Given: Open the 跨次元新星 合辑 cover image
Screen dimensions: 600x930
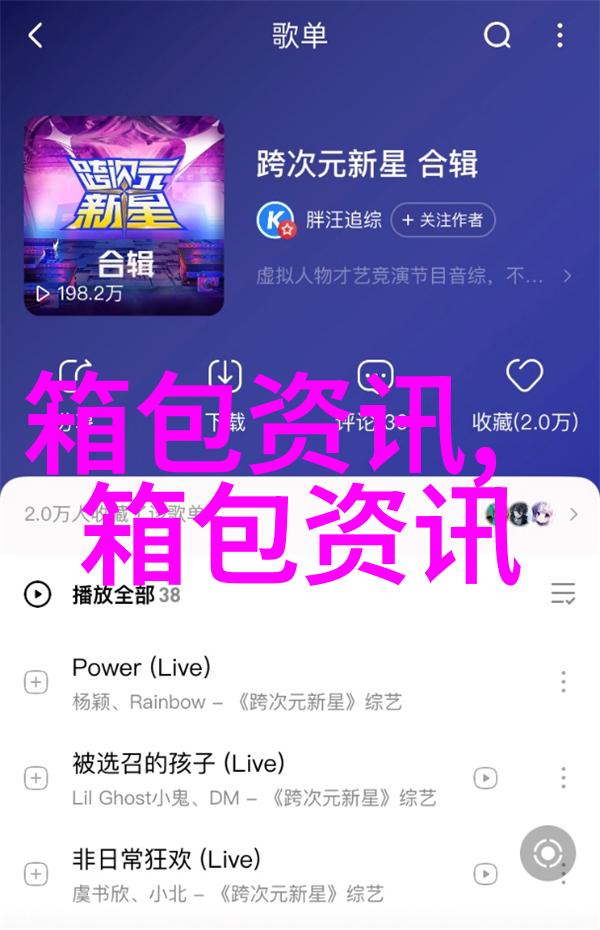Looking at the screenshot, I should [123, 215].
